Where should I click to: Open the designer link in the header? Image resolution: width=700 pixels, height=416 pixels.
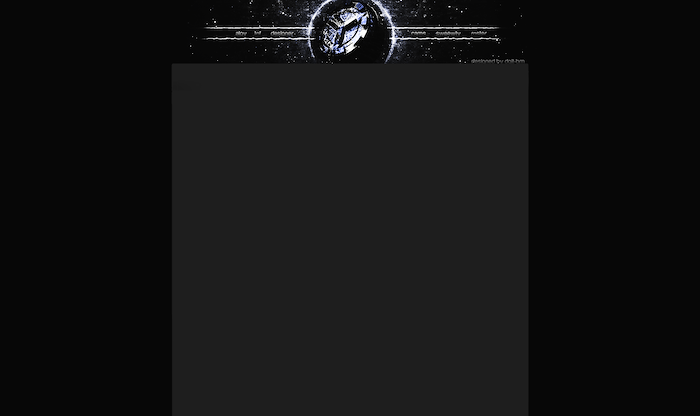(282, 33)
